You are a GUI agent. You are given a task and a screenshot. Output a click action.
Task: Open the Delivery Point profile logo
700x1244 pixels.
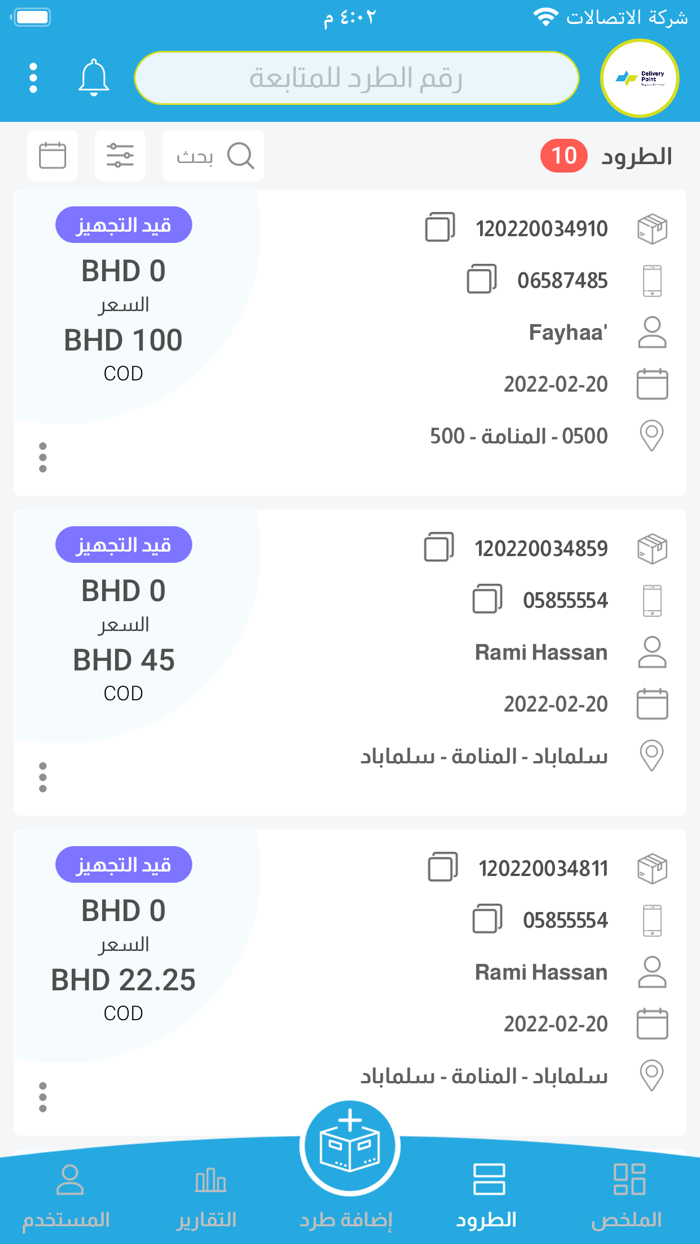pyautogui.click(x=639, y=78)
